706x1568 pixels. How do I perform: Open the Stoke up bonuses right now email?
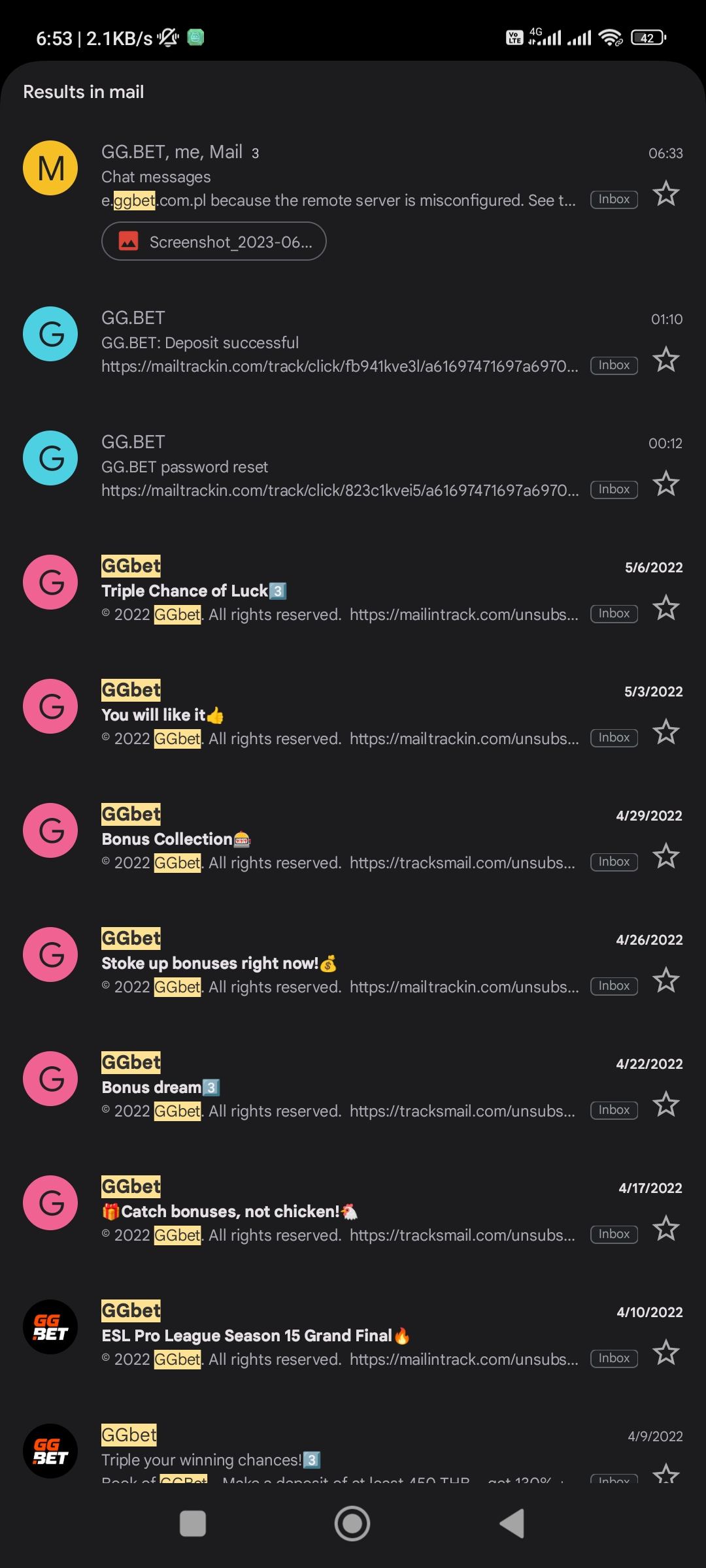[x=340, y=963]
